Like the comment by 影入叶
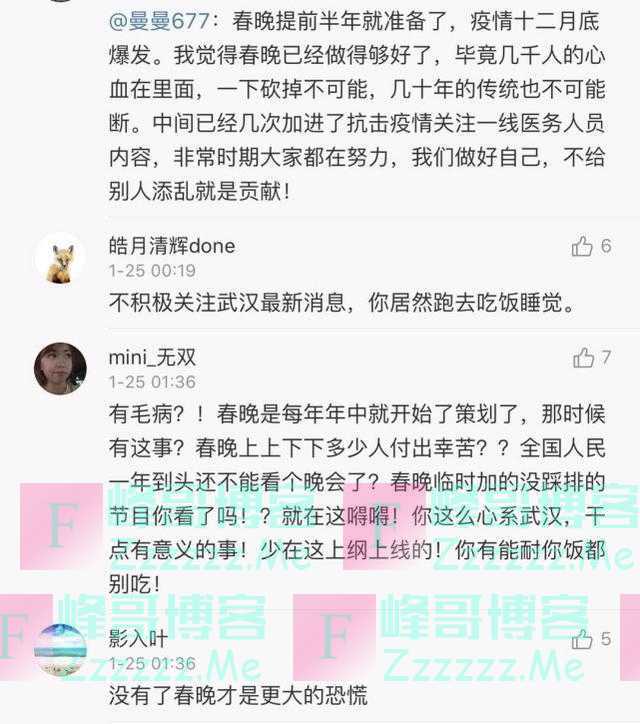This screenshot has width=640, height=724. click(583, 640)
